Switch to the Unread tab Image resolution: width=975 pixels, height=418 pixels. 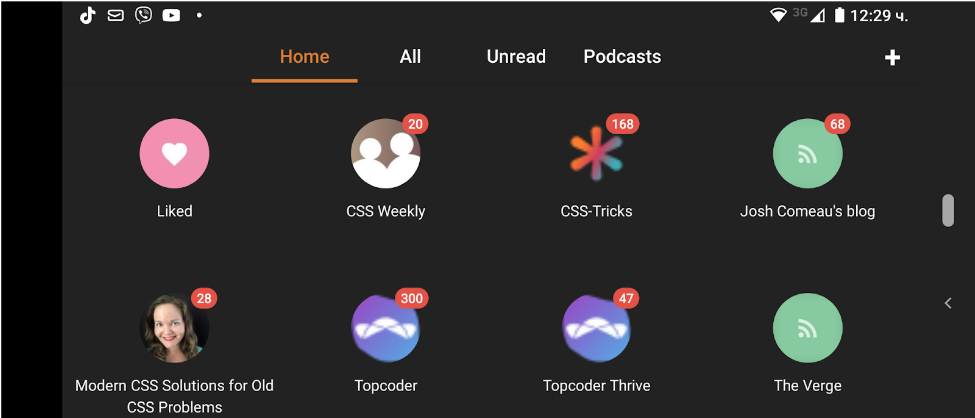click(516, 57)
